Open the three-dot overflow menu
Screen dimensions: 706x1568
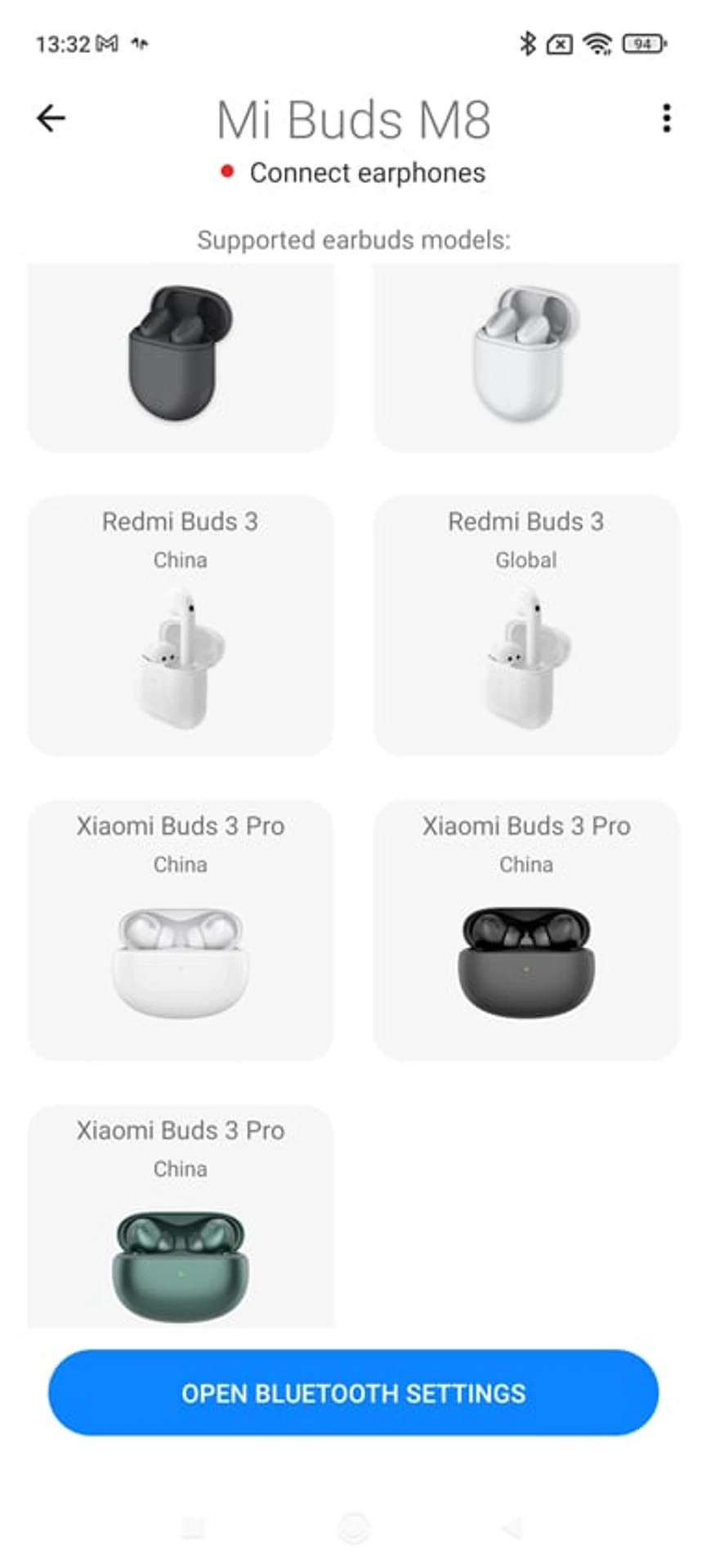click(x=667, y=118)
